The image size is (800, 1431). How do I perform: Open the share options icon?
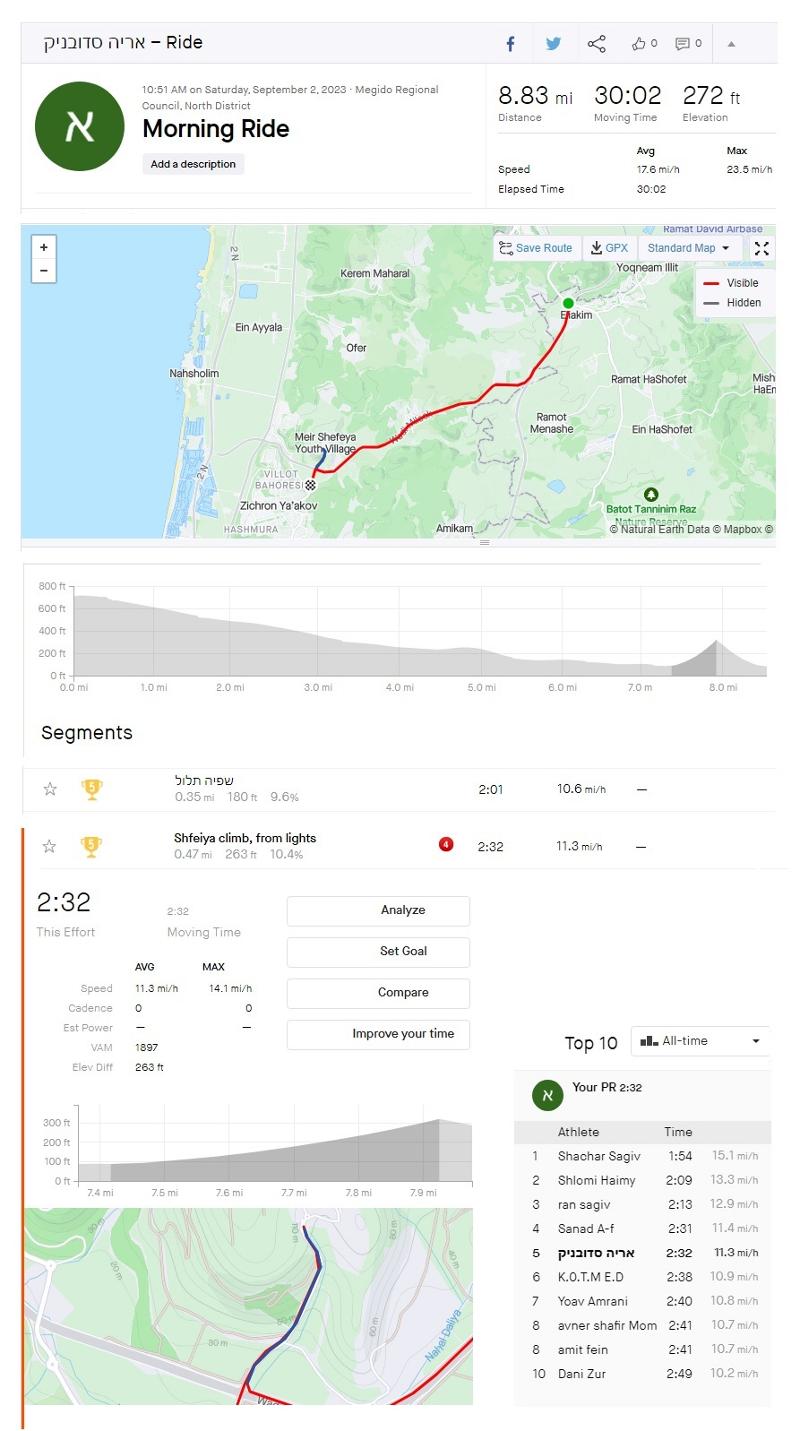point(597,43)
